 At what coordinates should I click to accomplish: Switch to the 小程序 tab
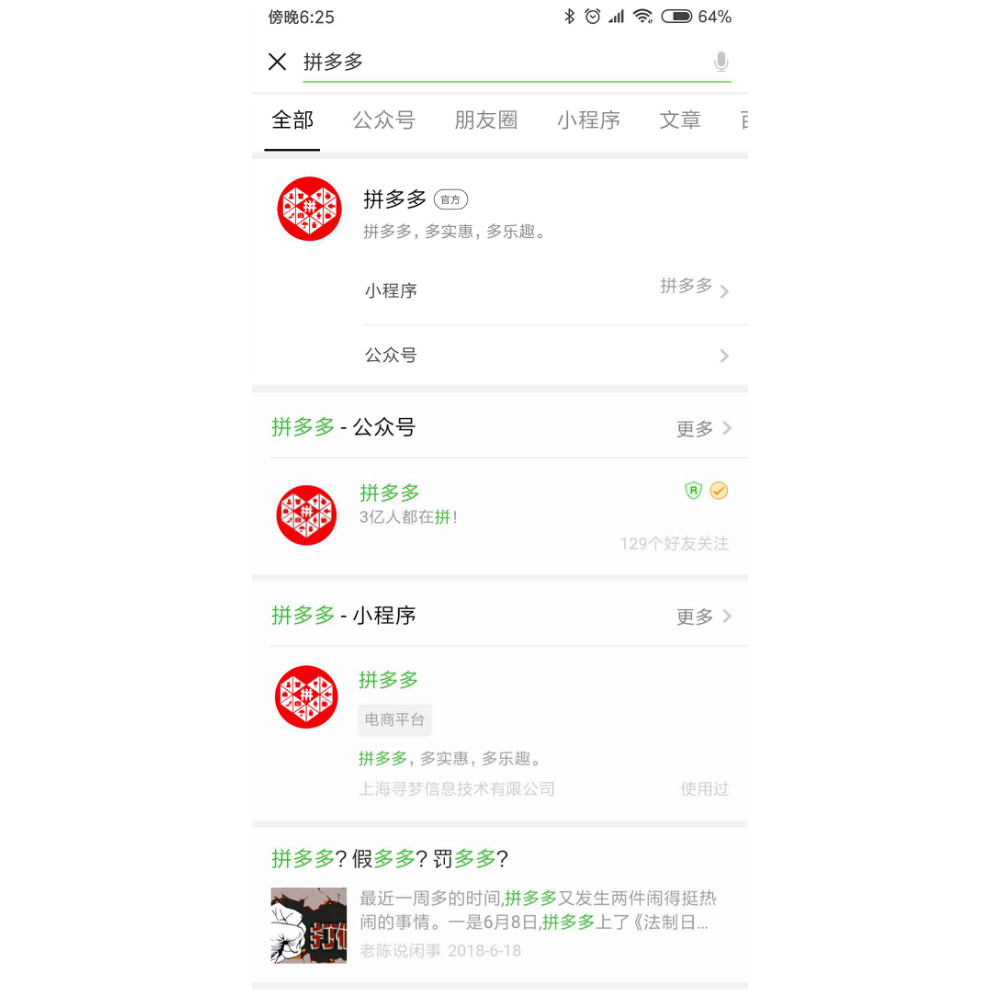tap(588, 121)
